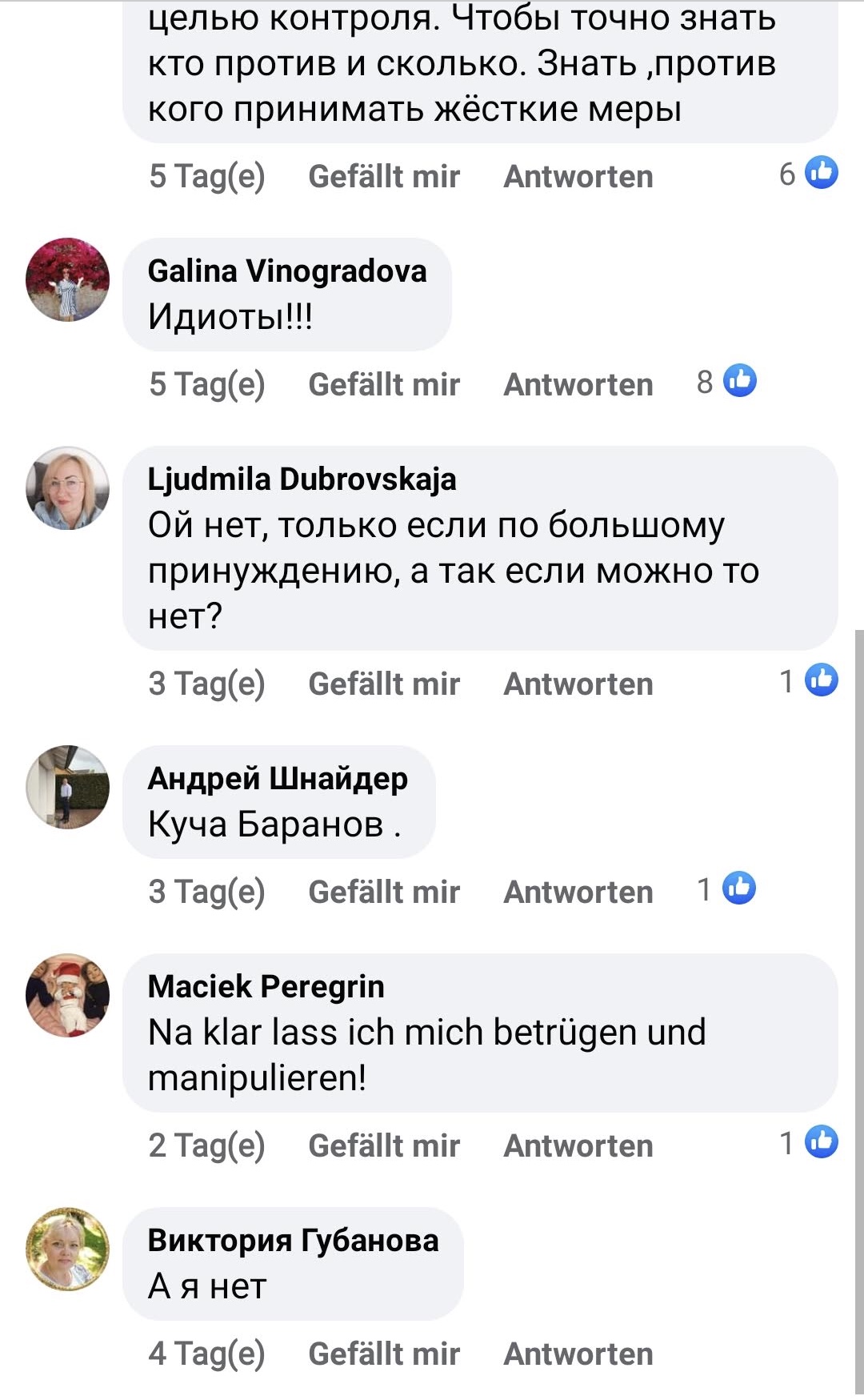Open Galina Vinogradova's profile picture

pyautogui.click(x=68, y=279)
